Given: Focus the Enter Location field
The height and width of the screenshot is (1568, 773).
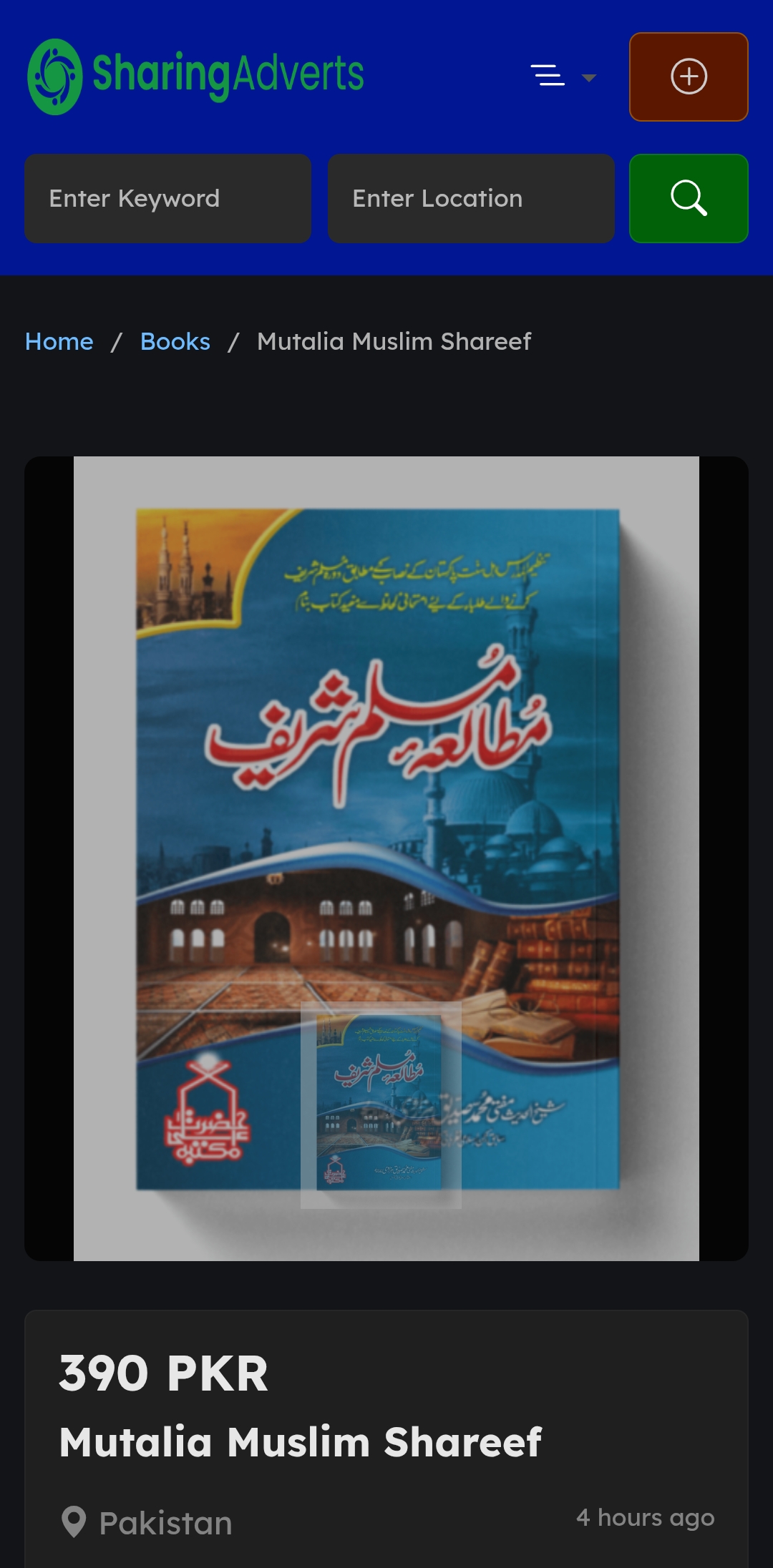Looking at the screenshot, I should [471, 198].
